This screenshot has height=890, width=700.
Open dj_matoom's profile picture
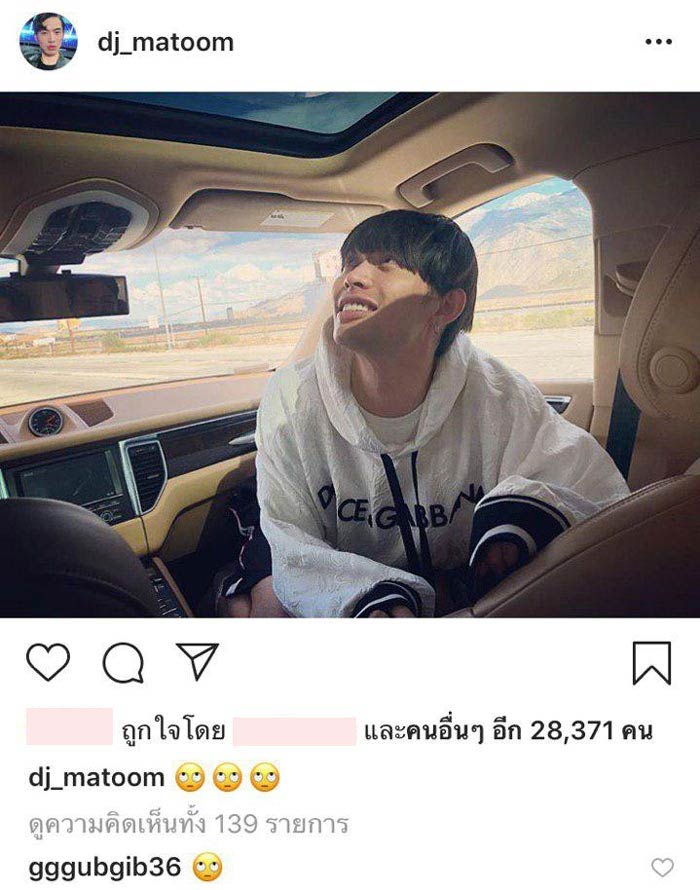[48, 41]
